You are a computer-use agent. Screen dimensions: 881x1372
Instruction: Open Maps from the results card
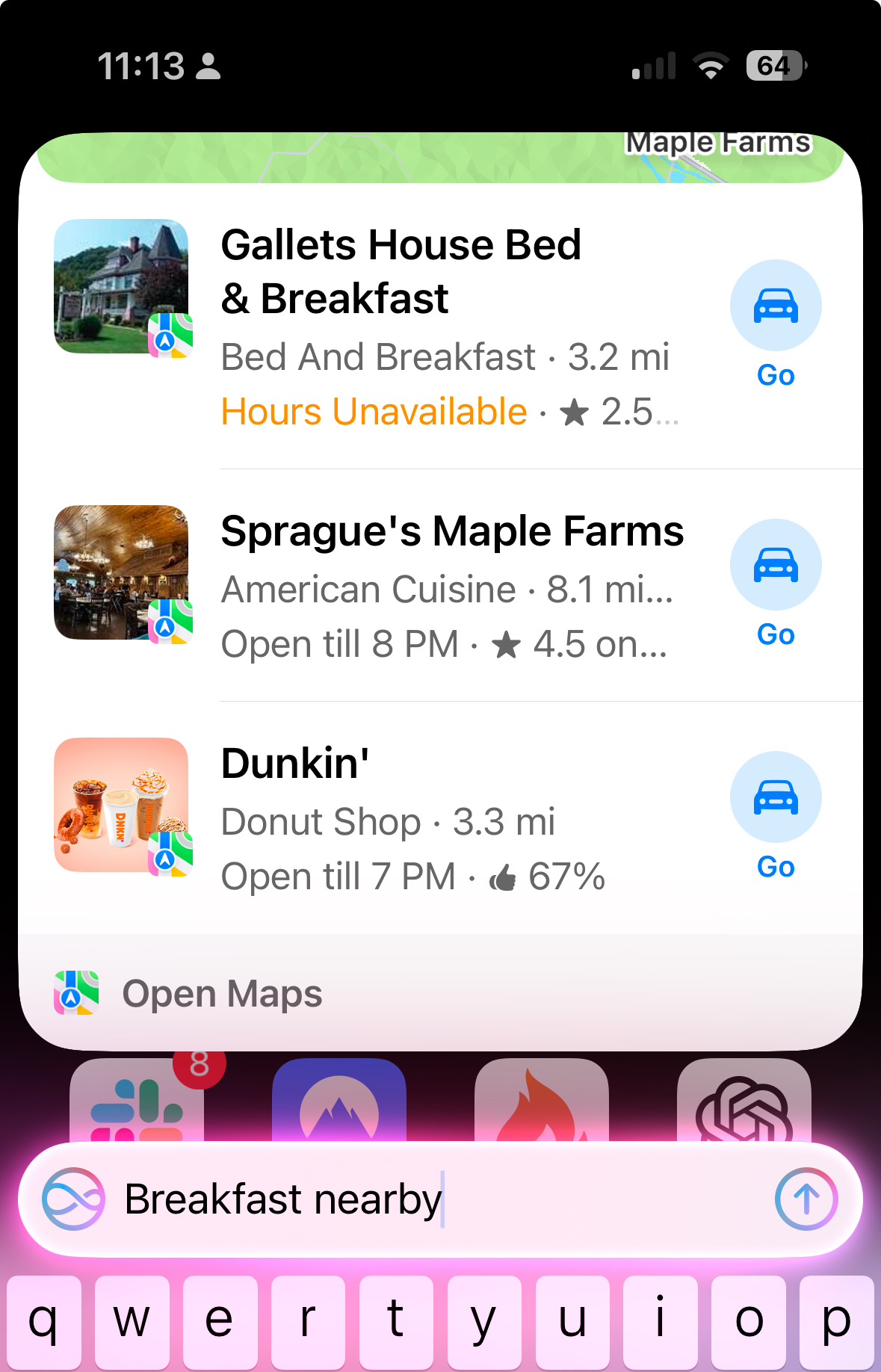point(222,994)
